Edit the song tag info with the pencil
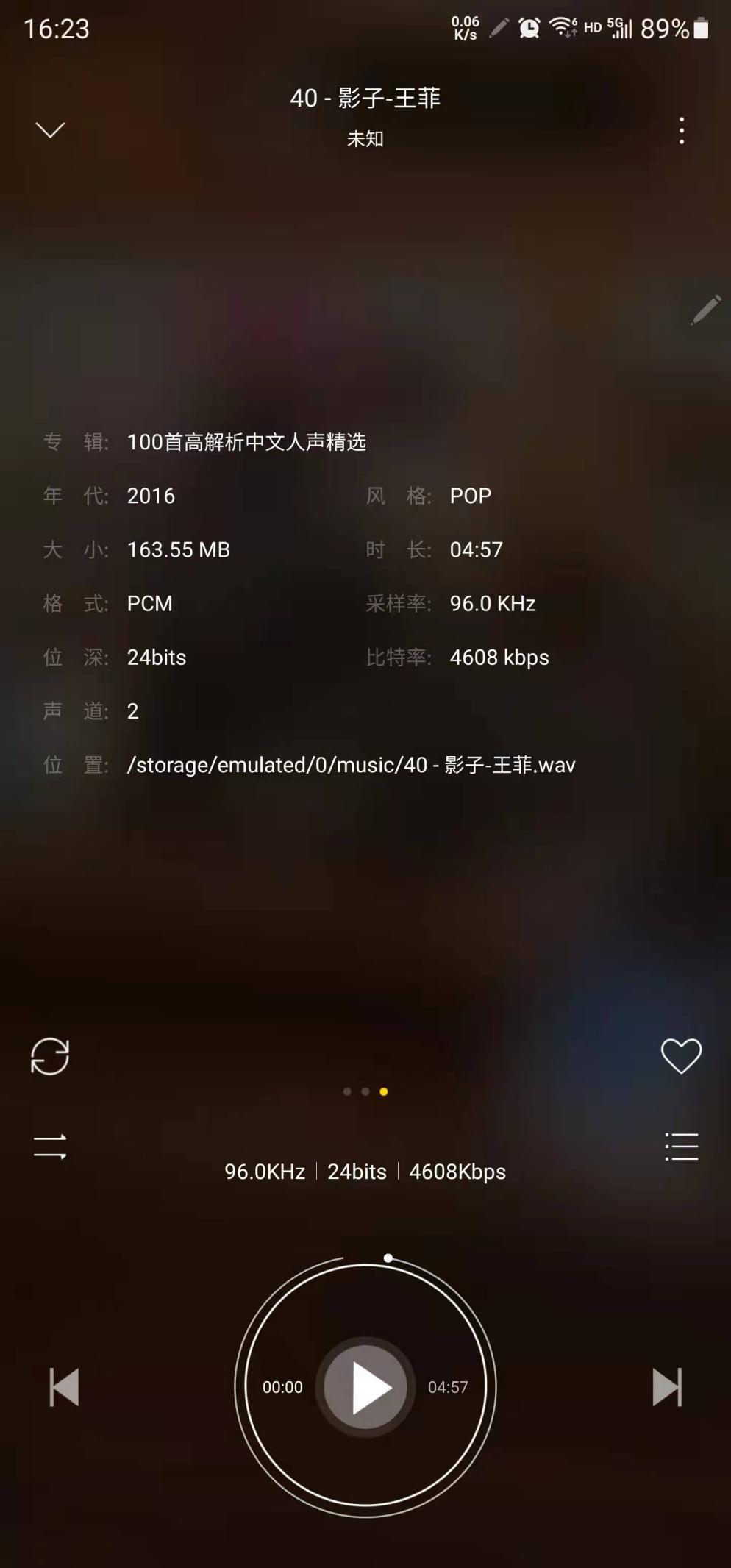The width and height of the screenshot is (731, 1568). pyautogui.click(x=705, y=310)
